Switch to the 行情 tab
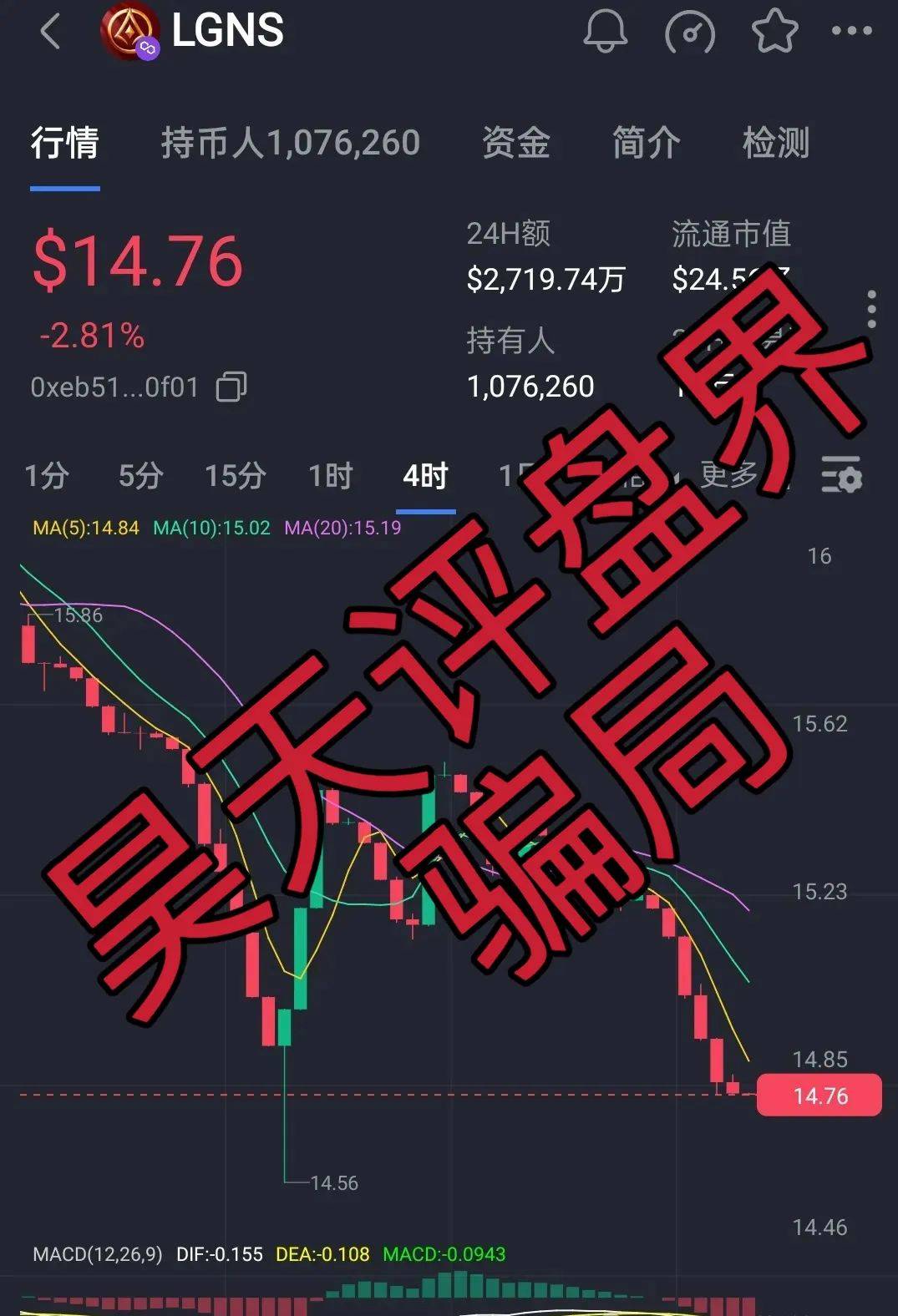 click(64, 144)
